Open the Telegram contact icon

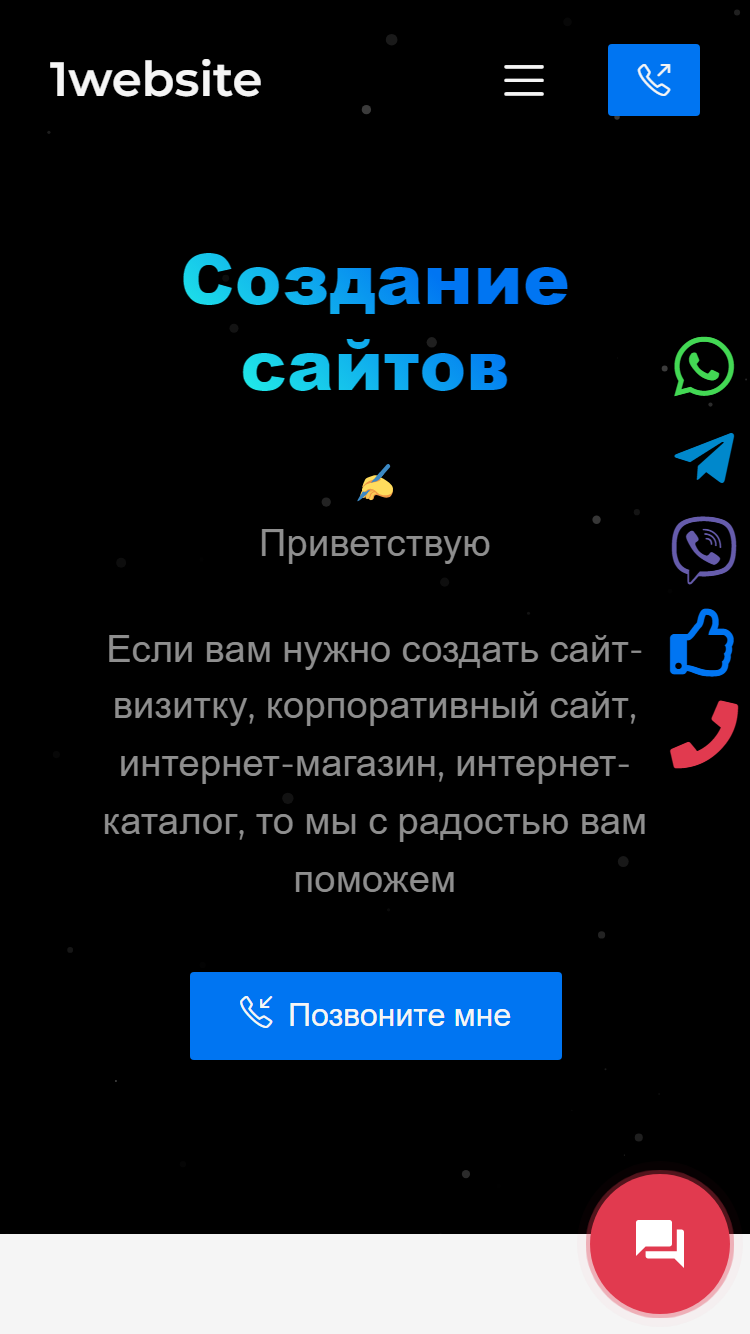pos(704,458)
